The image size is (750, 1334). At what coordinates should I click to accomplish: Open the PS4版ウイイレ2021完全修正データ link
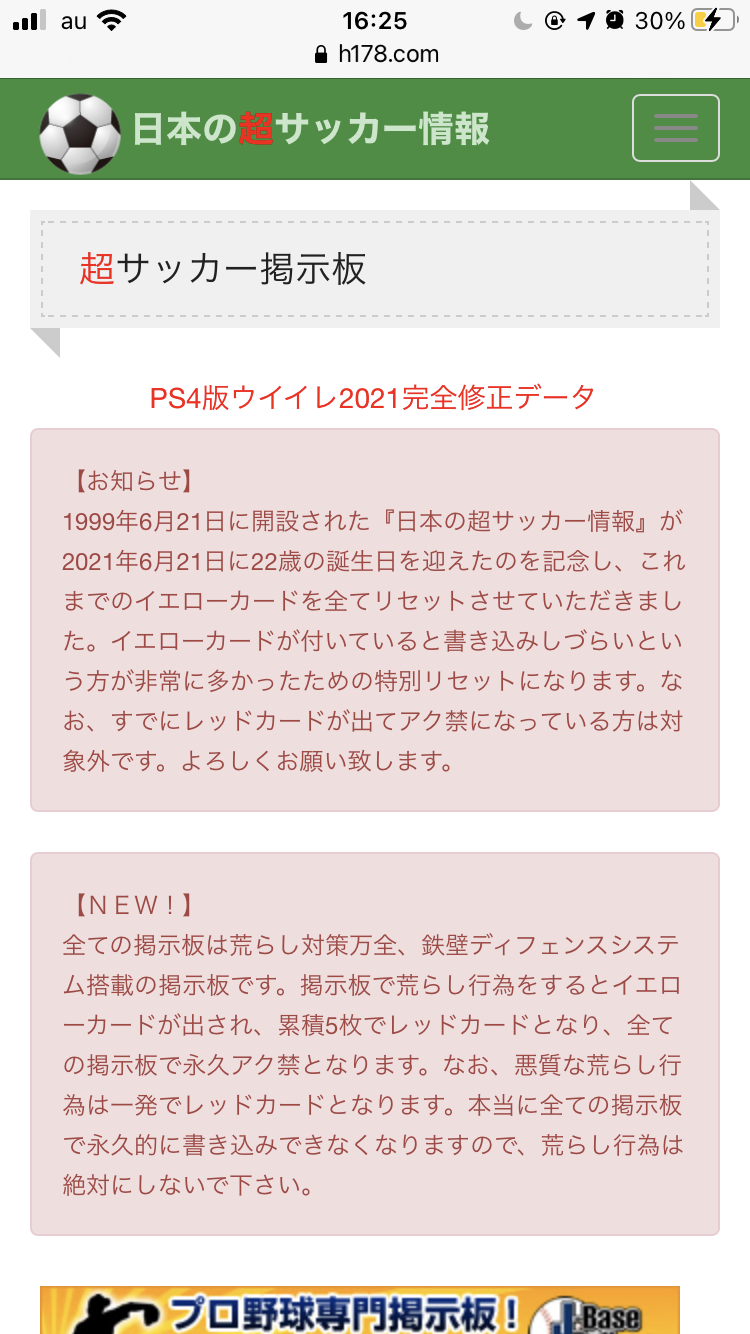(372, 397)
